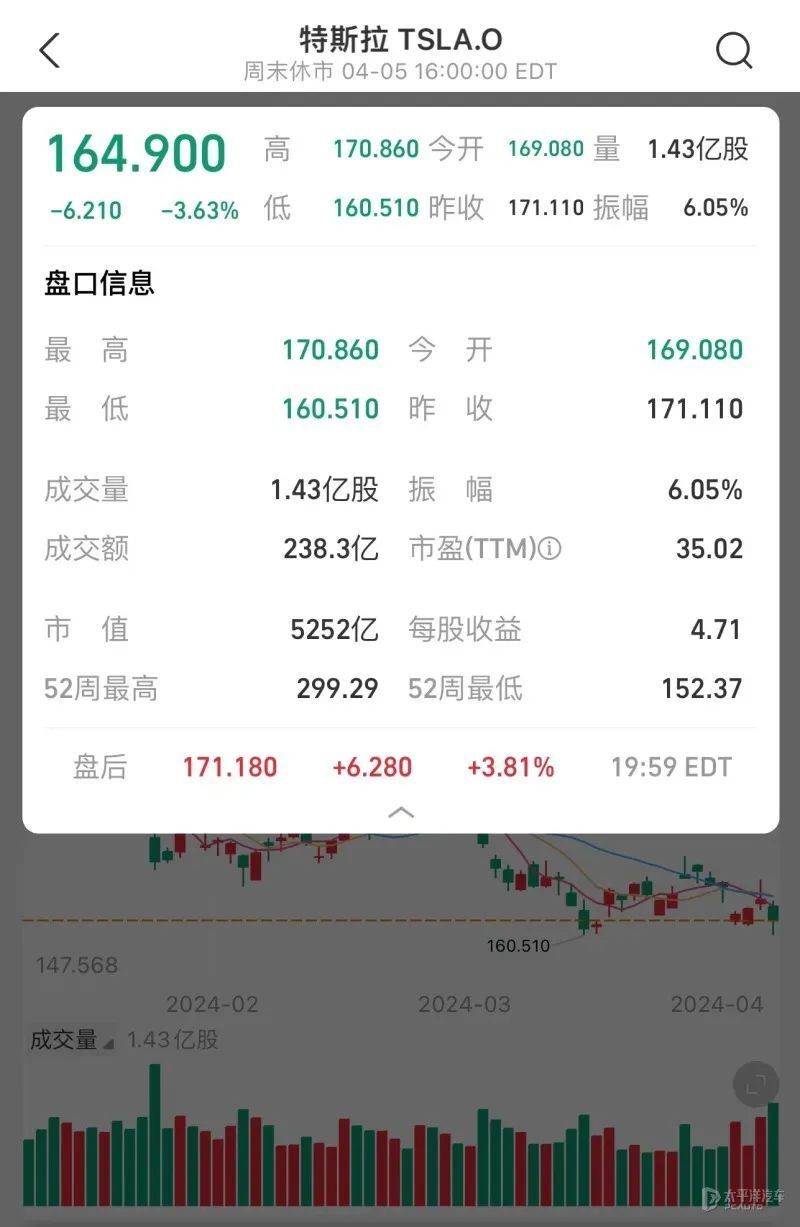This screenshot has width=800, height=1227.
Task: Open the 盘口信息 details section
Action: tap(99, 283)
